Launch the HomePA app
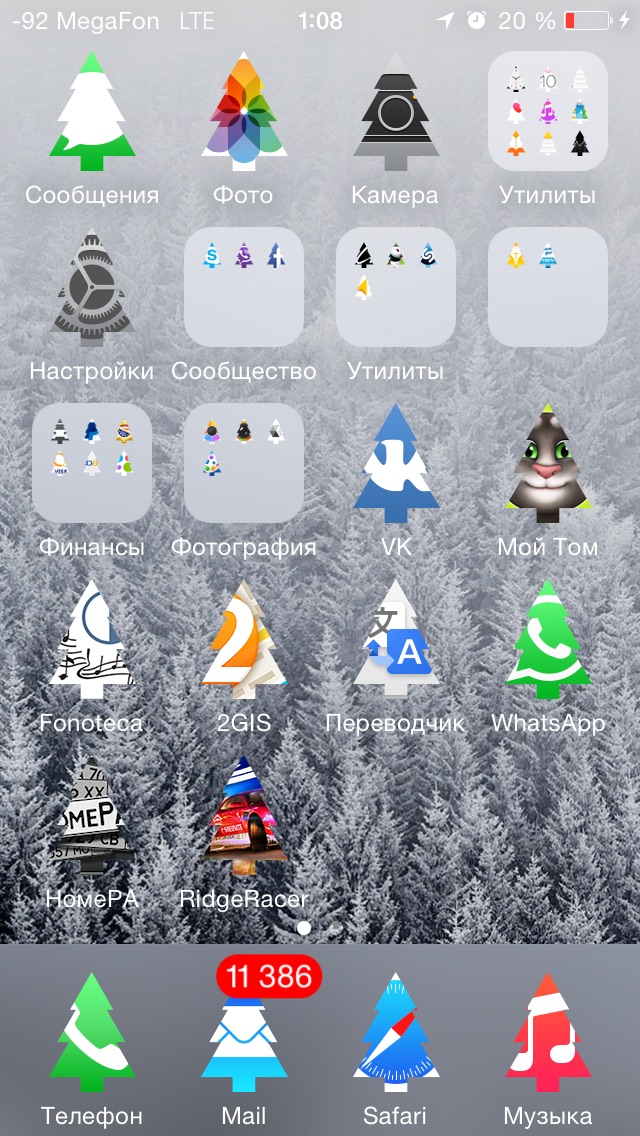Viewport: 640px width, 1136px height. pyautogui.click(x=92, y=816)
